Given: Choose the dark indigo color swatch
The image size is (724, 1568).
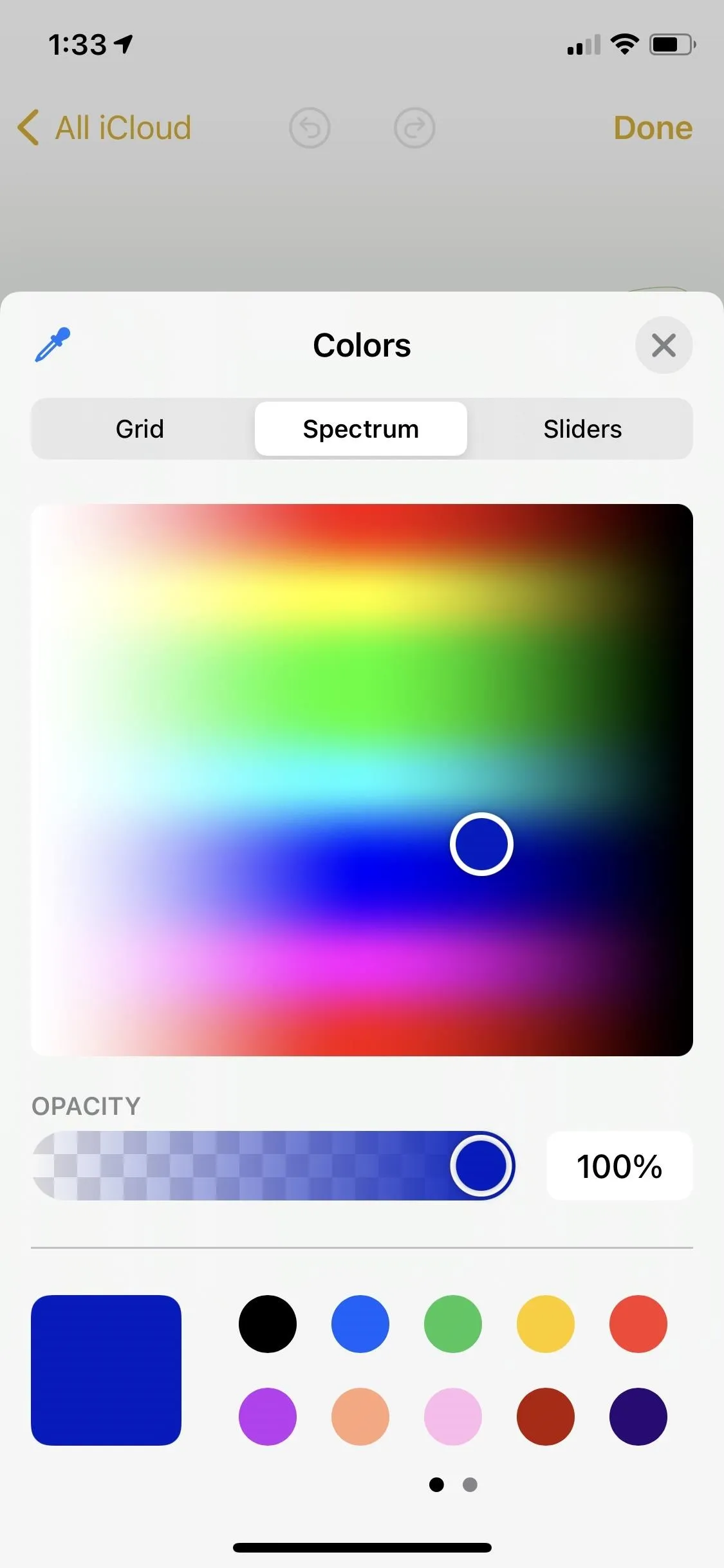Looking at the screenshot, I should [x=638, y=1416].
